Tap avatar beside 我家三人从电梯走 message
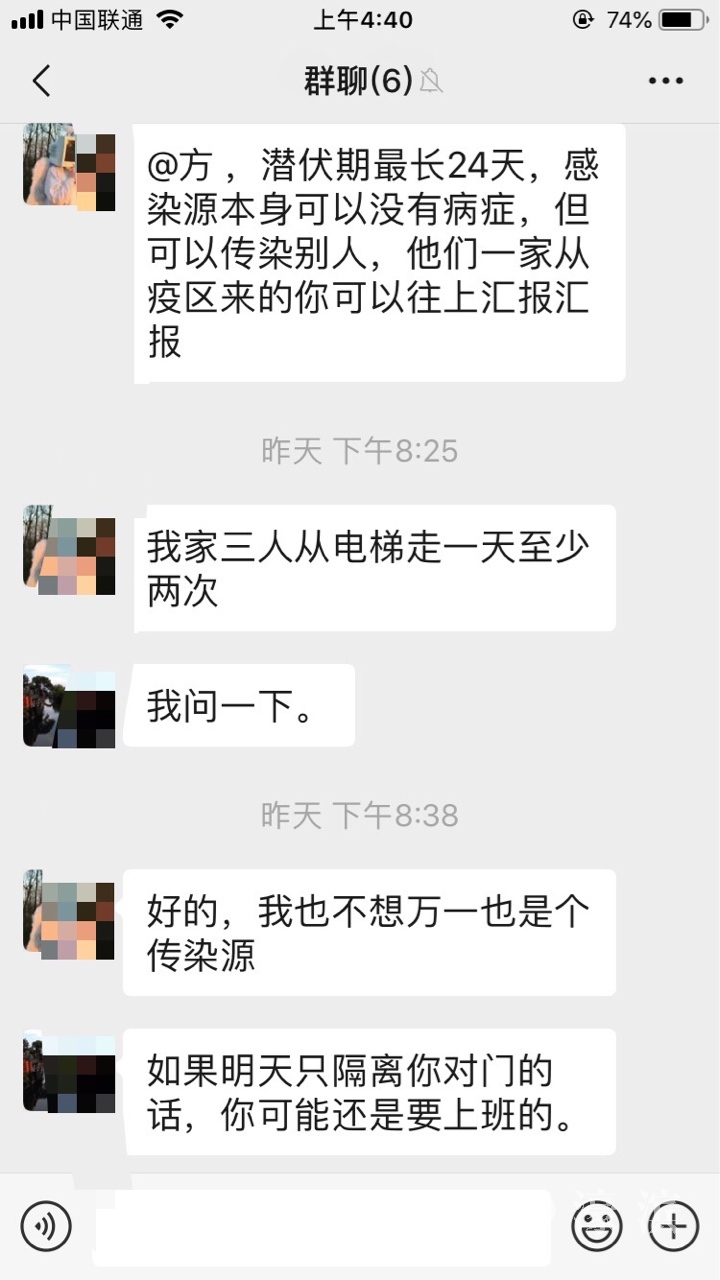The width and height of the screenshot is (720, 1280). [x=69, y=550]
